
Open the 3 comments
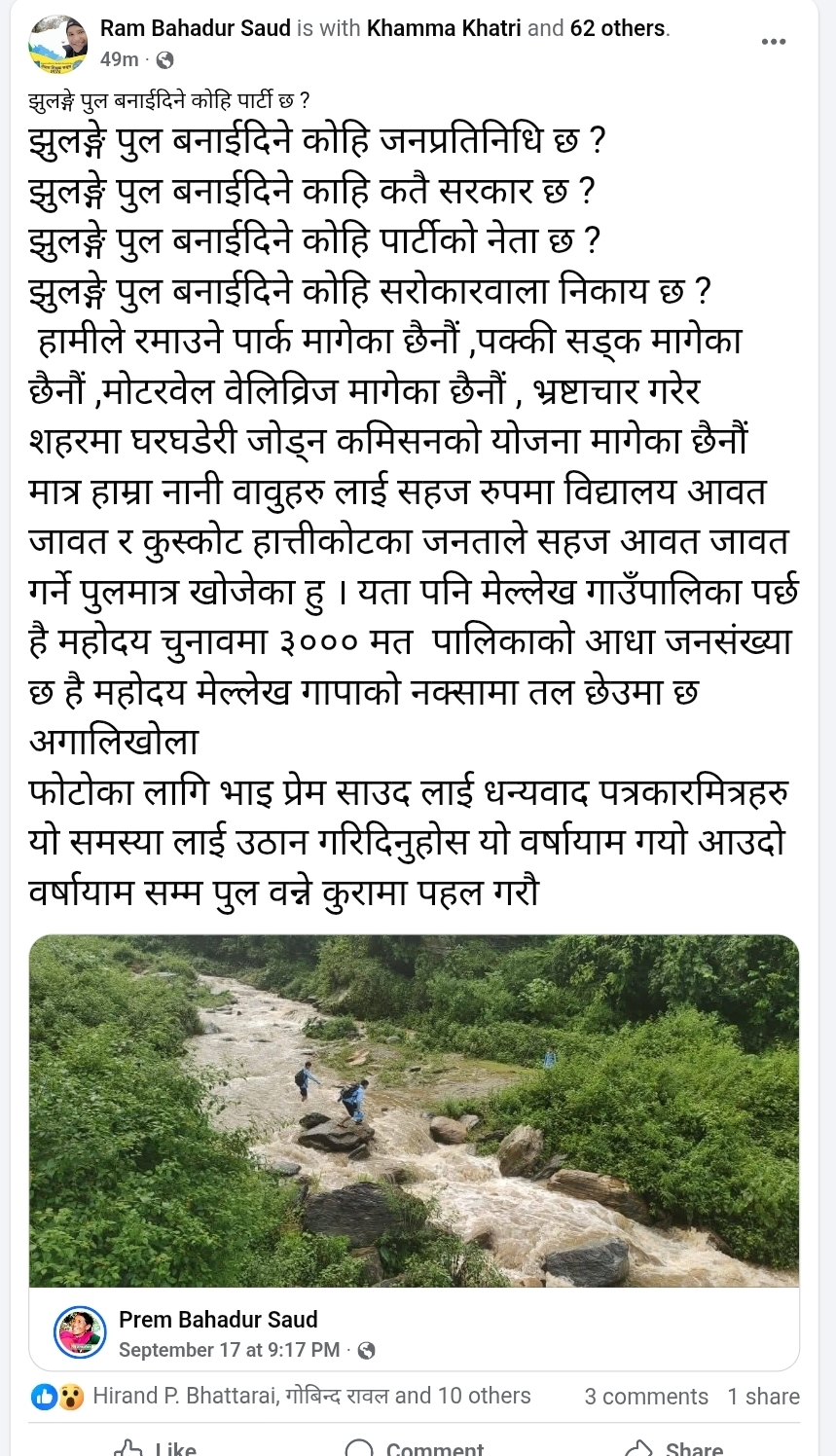(x=646, y=1397)
